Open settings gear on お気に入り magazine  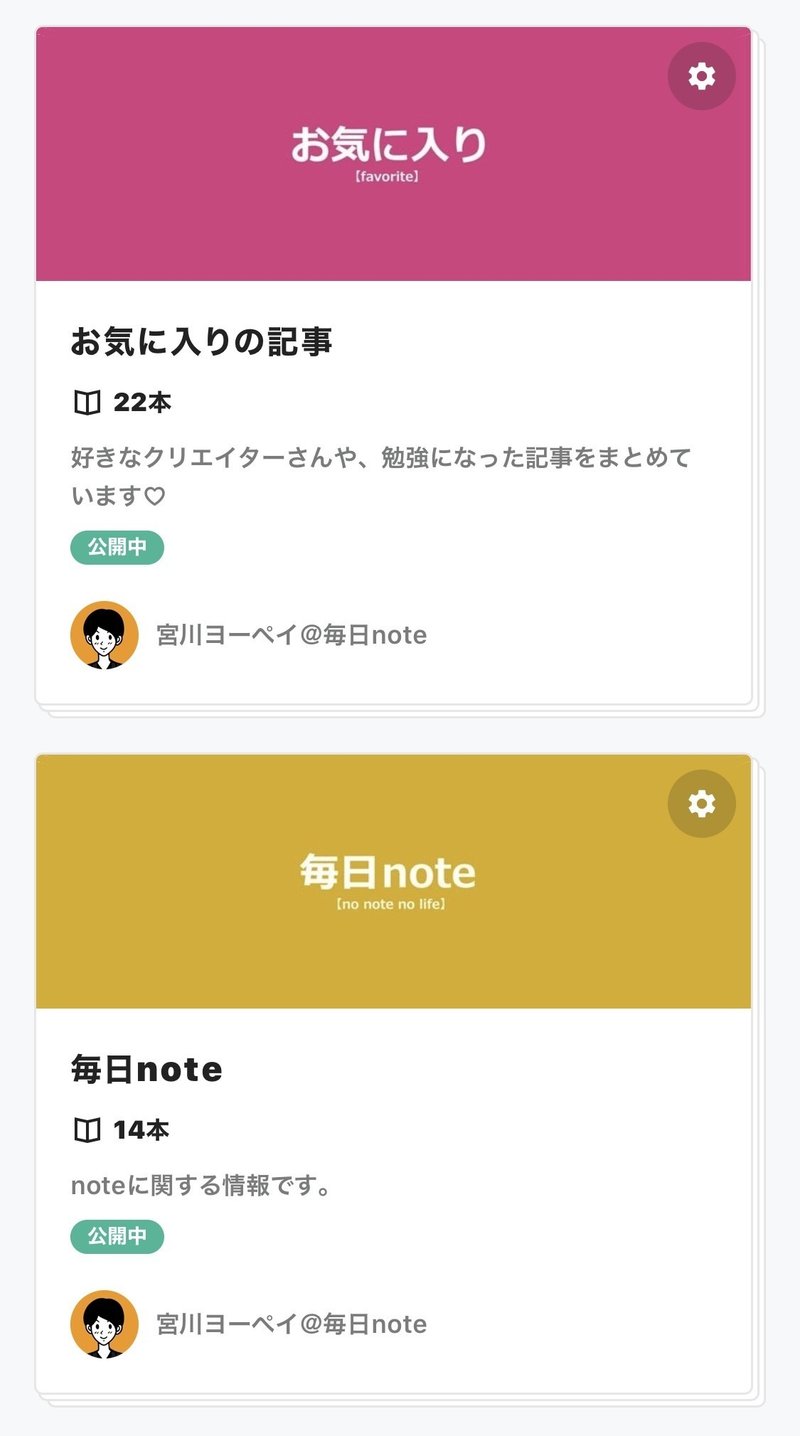point(701,76)
